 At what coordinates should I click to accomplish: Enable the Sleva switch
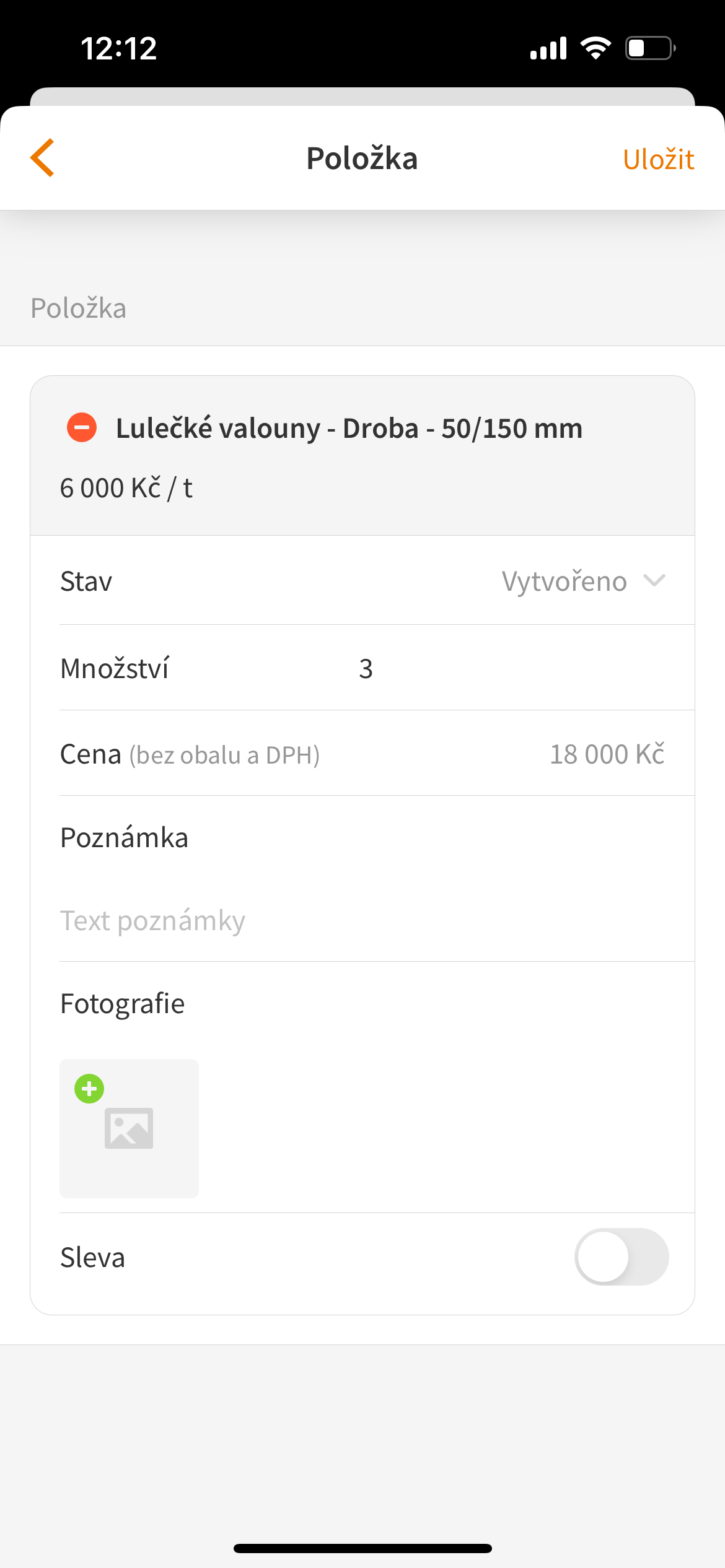(622, 1257)
